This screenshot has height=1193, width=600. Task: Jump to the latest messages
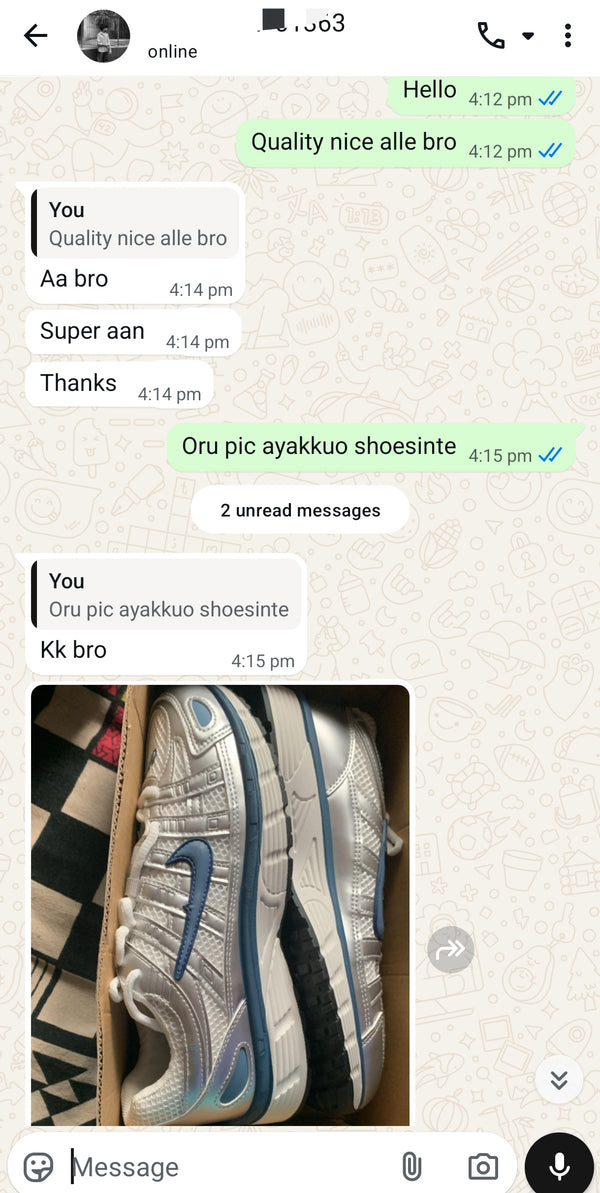pyautogui.click(x=558, y=1079)
